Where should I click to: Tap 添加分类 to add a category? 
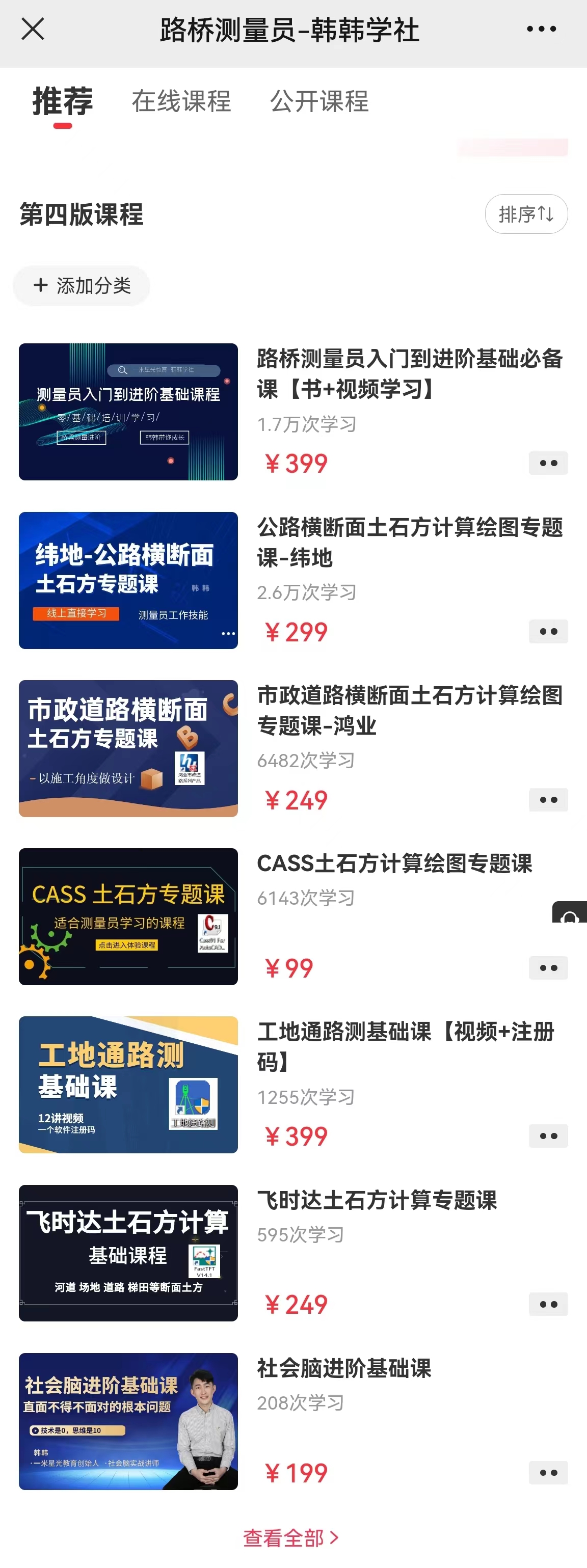click(82, 285)
